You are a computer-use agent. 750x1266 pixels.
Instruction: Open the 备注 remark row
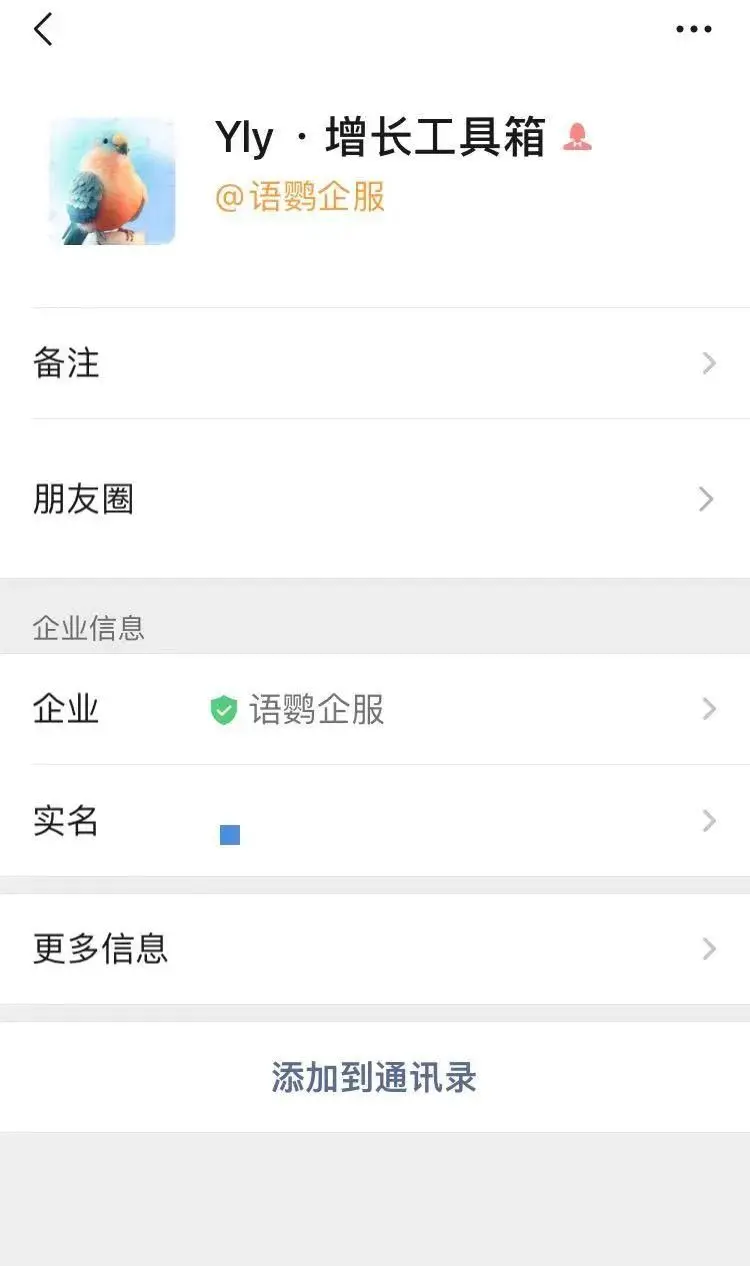375,363
